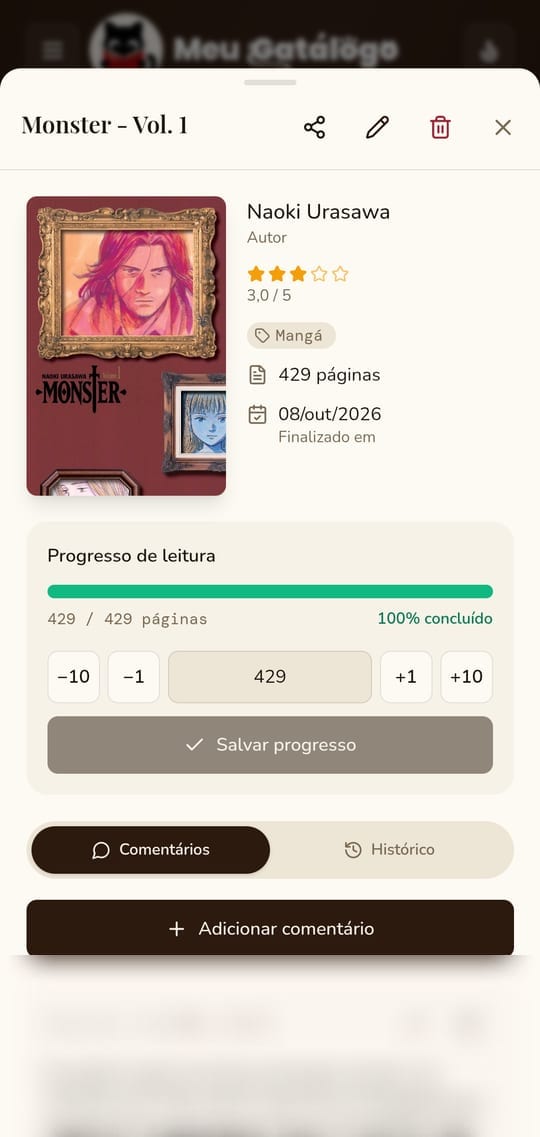Increase page count by 10

pyautogui.click(x=466, y=677)
